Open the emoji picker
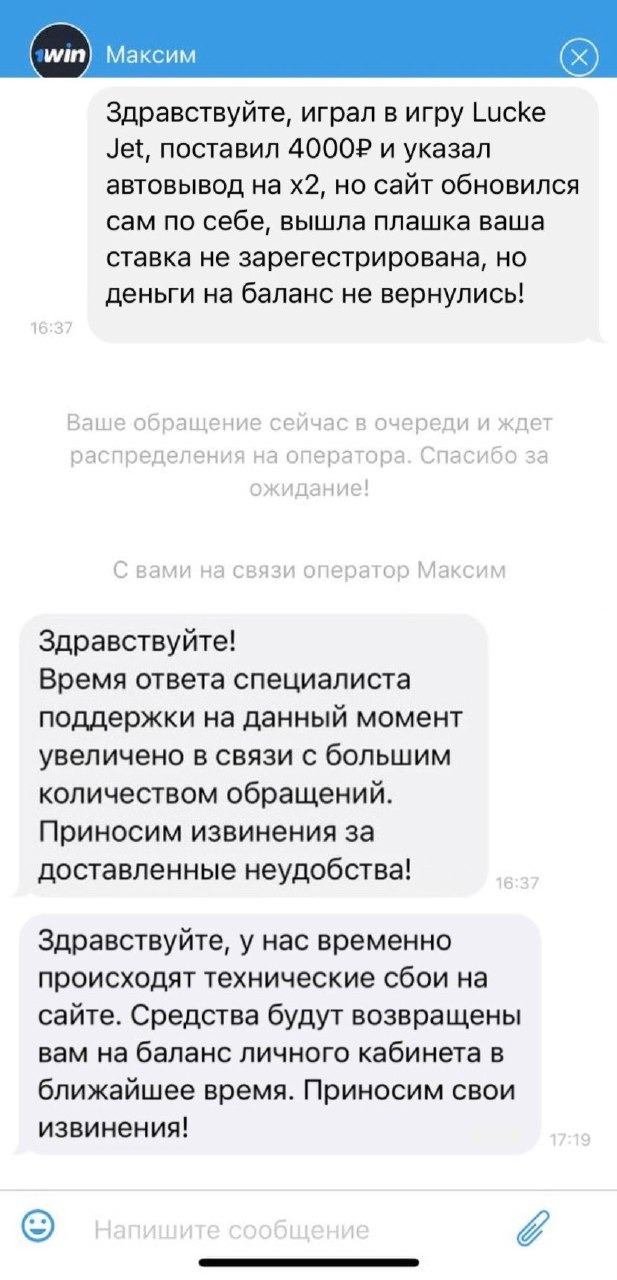 (38, 1226)
